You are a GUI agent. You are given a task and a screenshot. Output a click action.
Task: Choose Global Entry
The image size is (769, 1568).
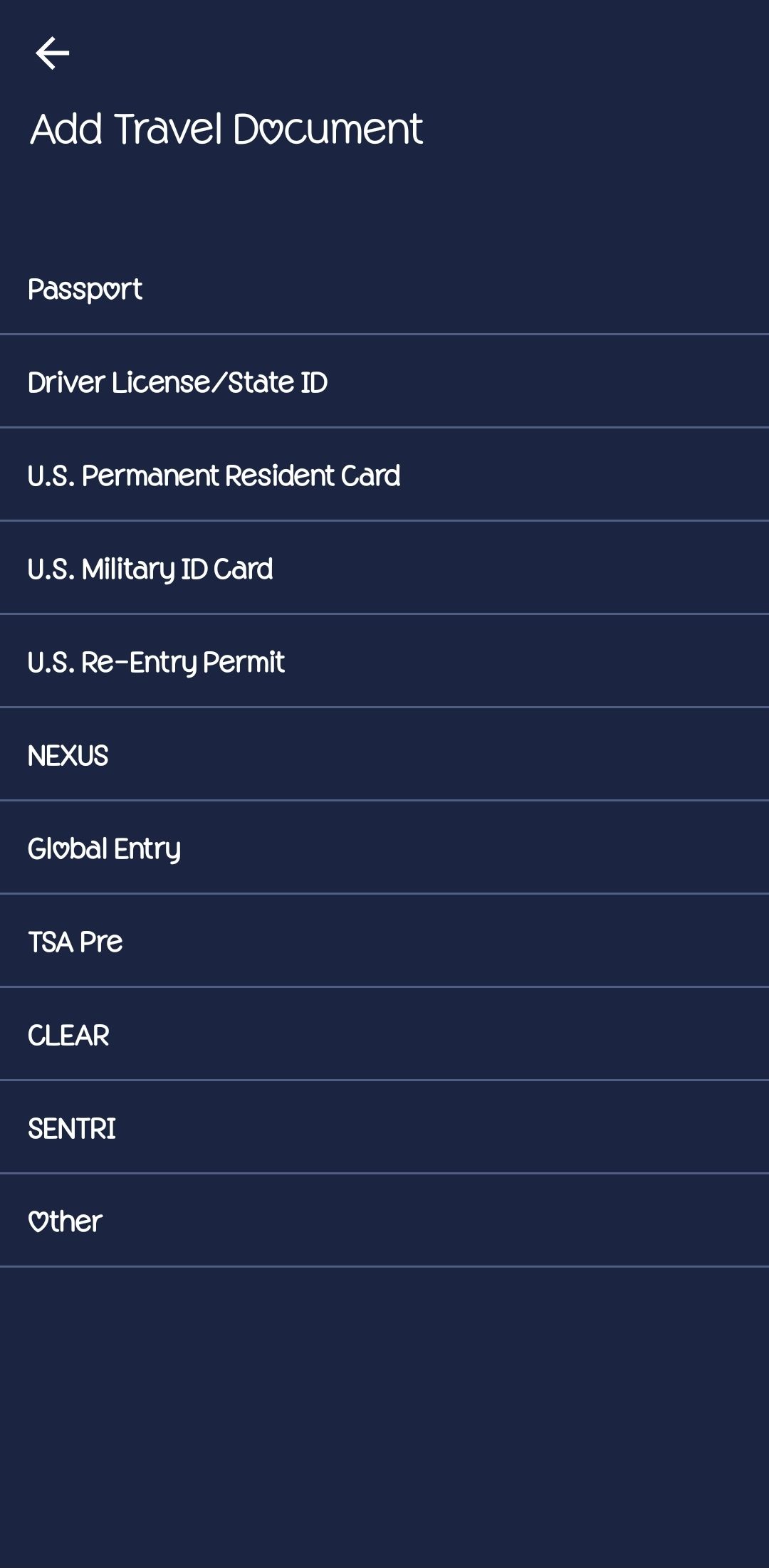click(x=384, y=848)
